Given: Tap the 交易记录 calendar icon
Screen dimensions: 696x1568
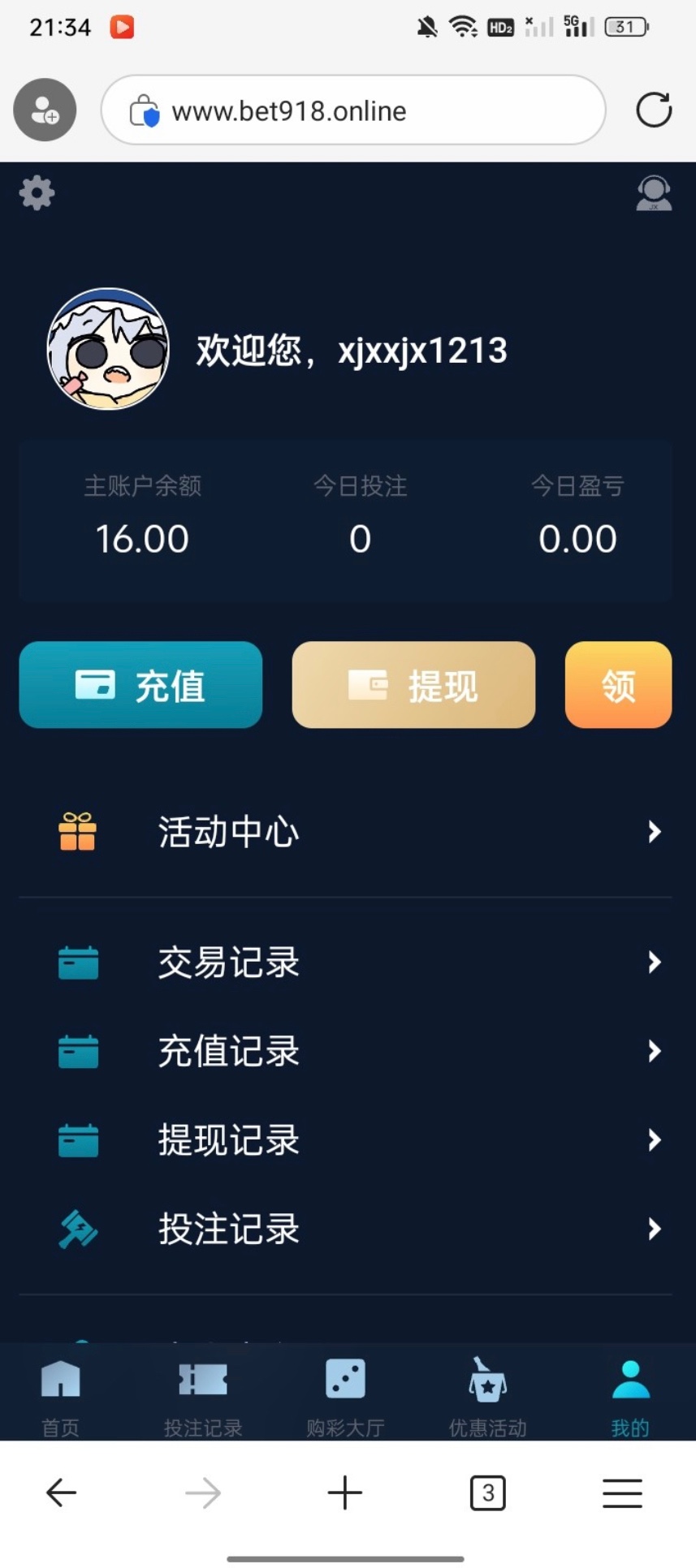Looking at the screenshot, I should (77, 962).
